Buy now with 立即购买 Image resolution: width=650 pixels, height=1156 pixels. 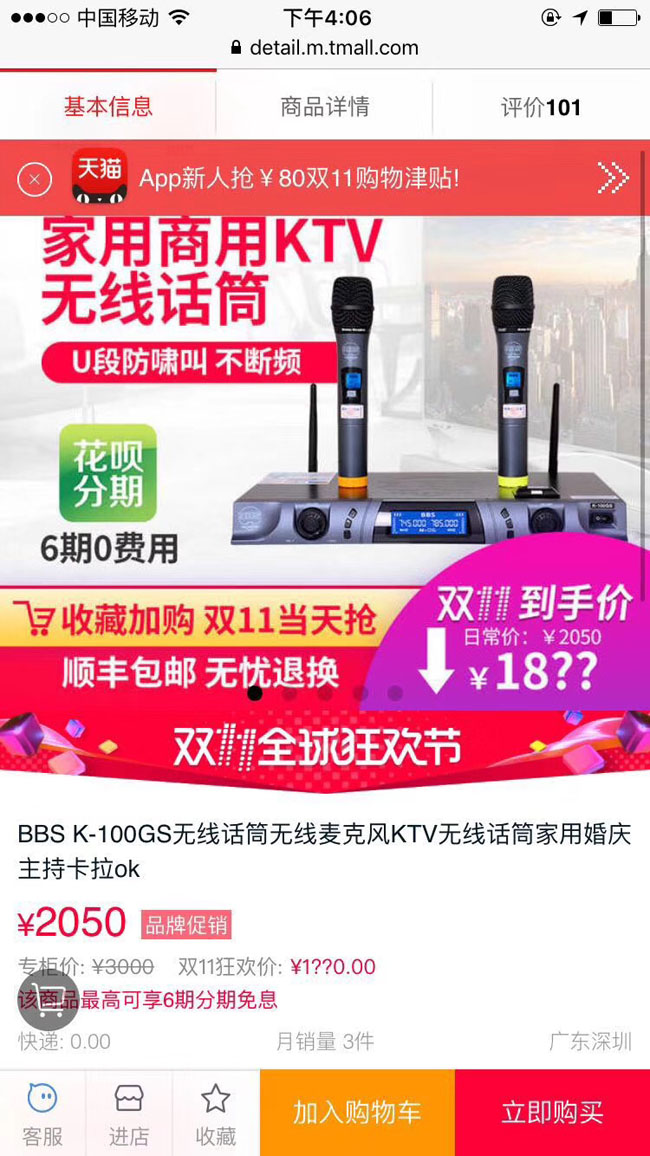coord(553,1113)
